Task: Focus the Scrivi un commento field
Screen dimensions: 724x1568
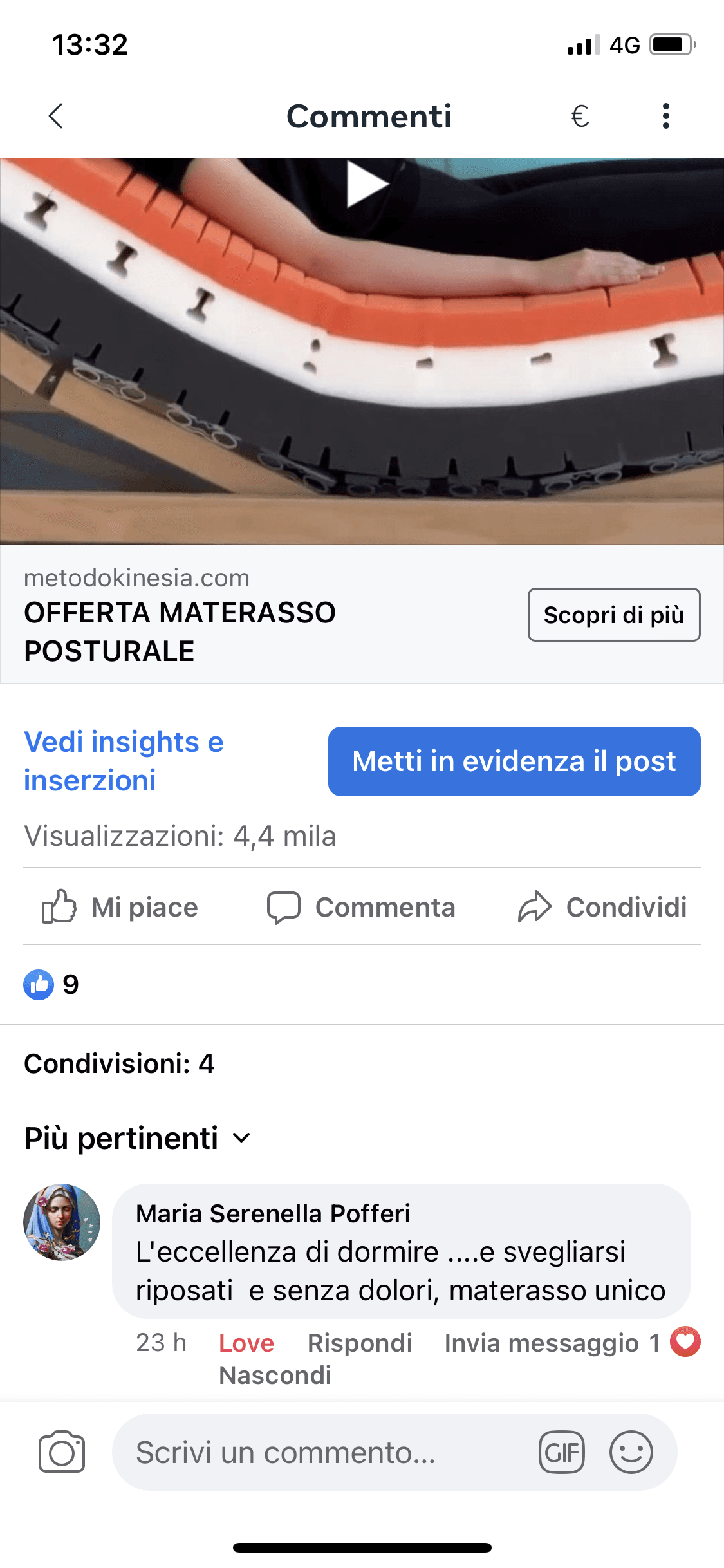Action: point(322,1452)
